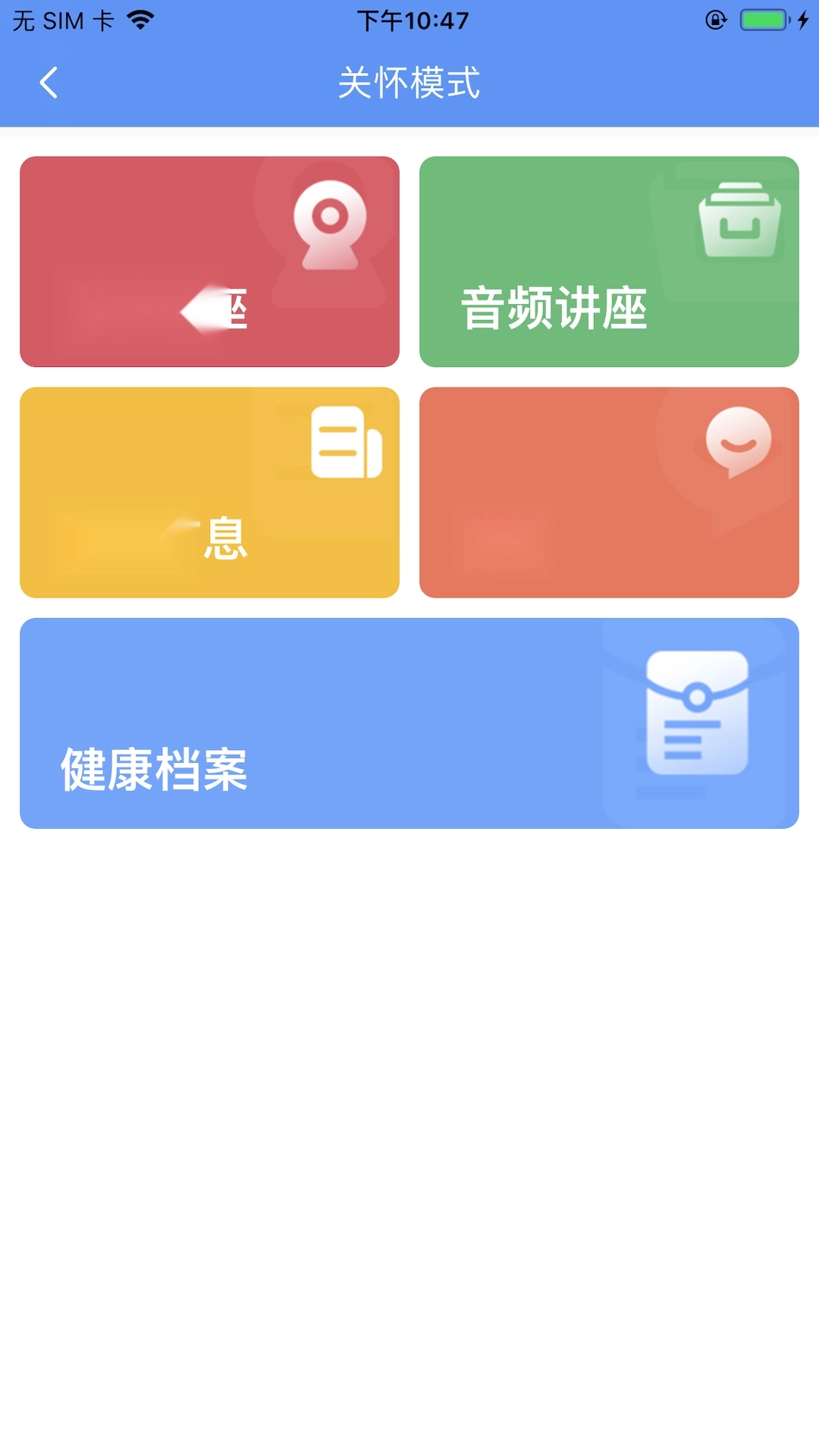
Task: Tap the back chevron to leave 关怀模式
Action: click(x=49, y=83)
